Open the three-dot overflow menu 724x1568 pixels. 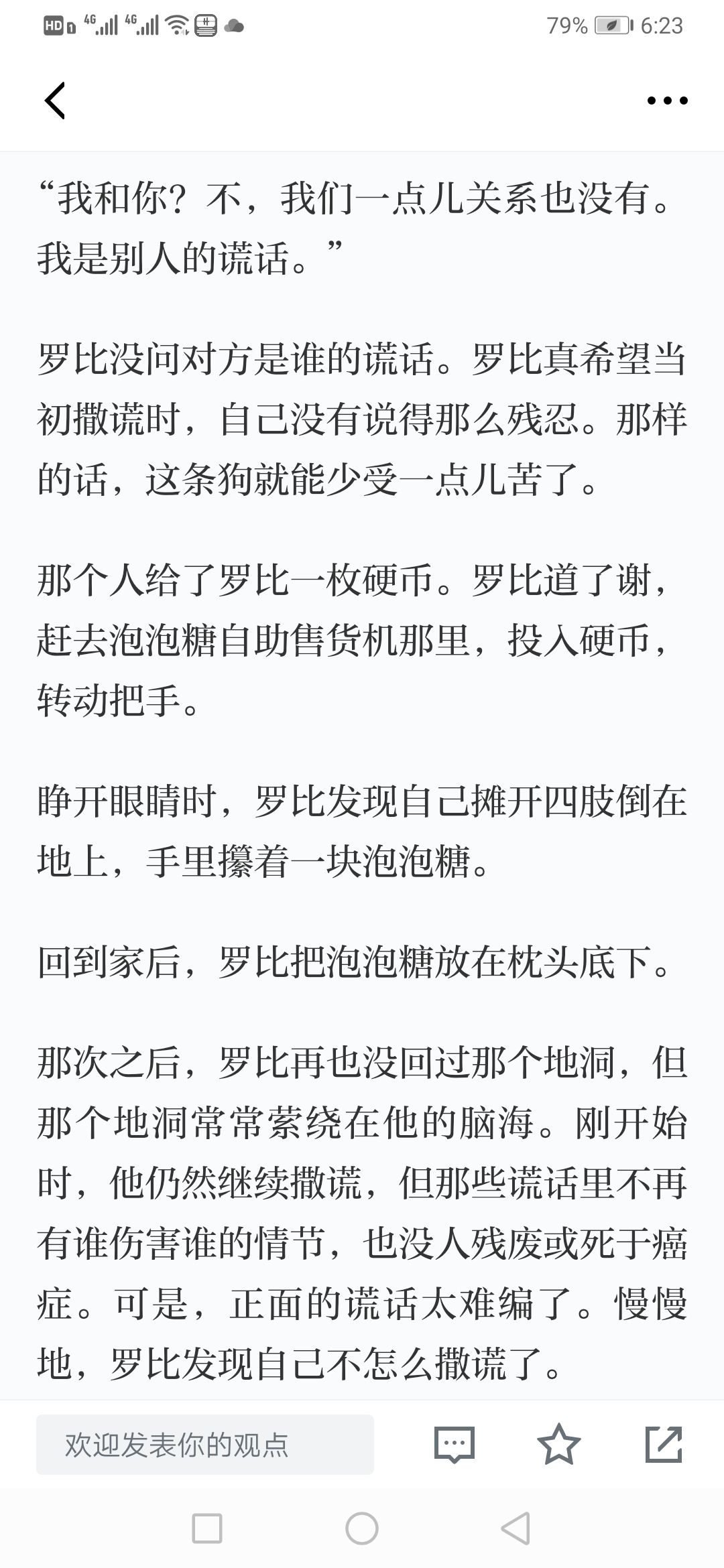click(x=667, y=101)
